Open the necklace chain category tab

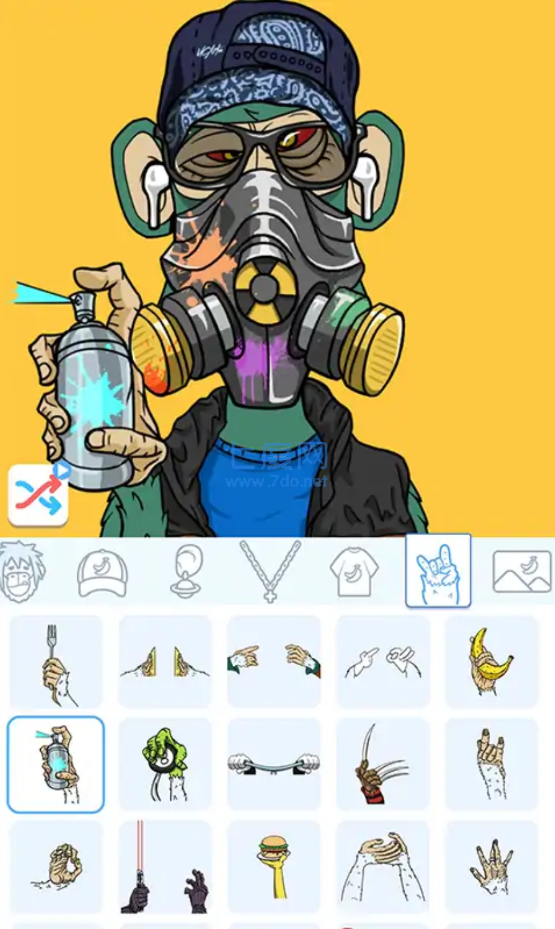(271, 571)
